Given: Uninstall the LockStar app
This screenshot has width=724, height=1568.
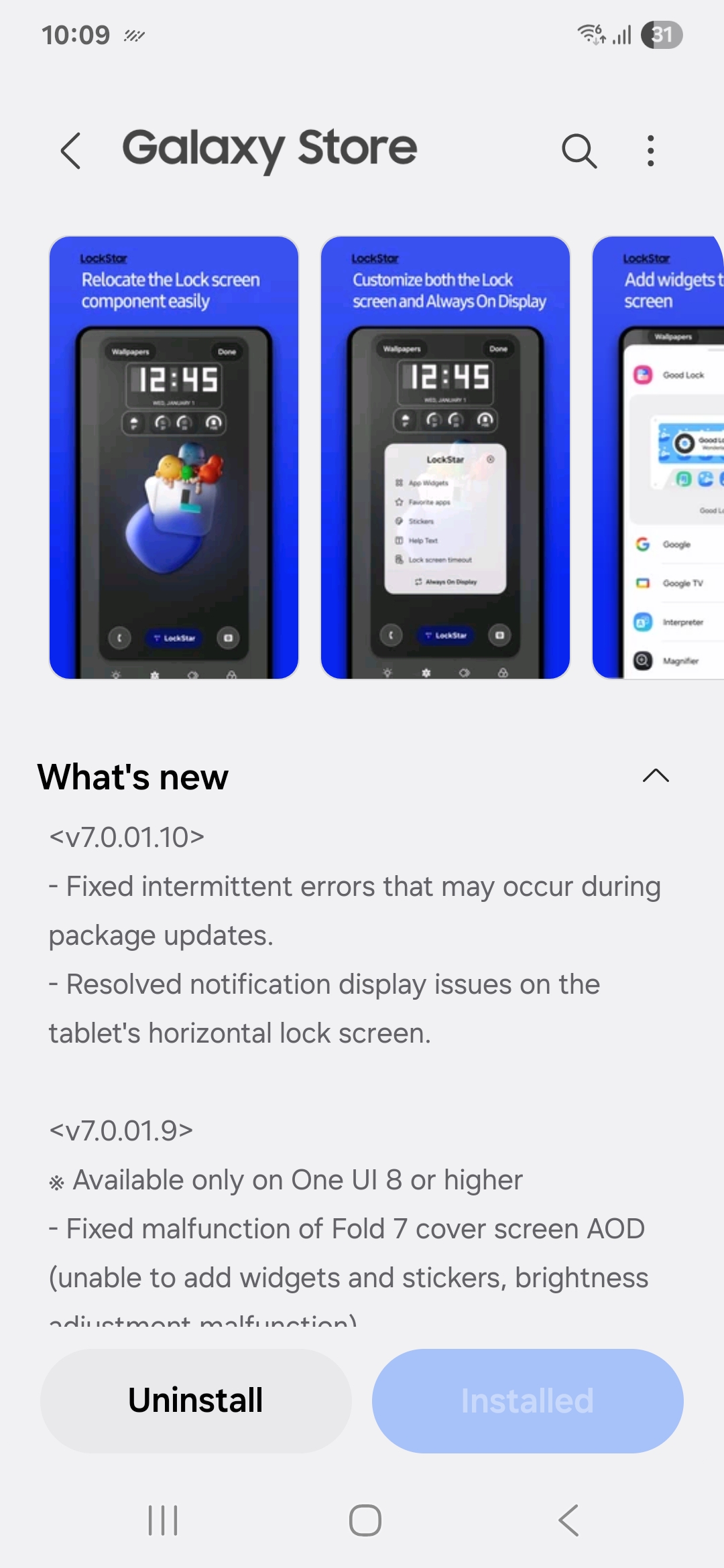Looking at the screenshot, I should click(196, 1400).
